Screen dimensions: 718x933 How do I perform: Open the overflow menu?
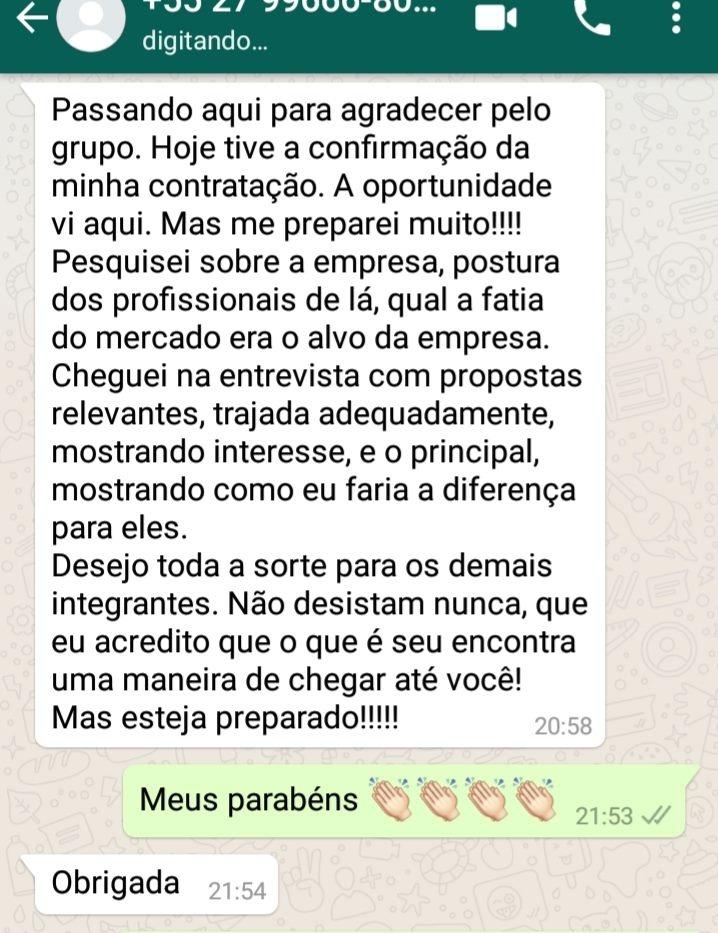coord(676,17)
